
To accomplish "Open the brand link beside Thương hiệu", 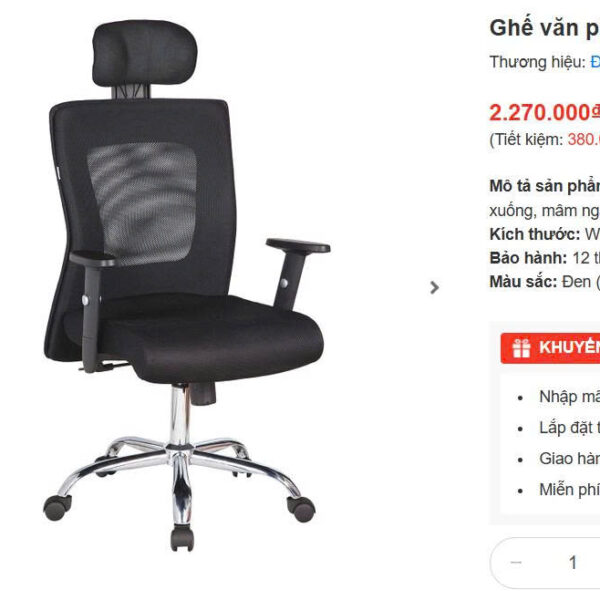I will click(595, 62).
